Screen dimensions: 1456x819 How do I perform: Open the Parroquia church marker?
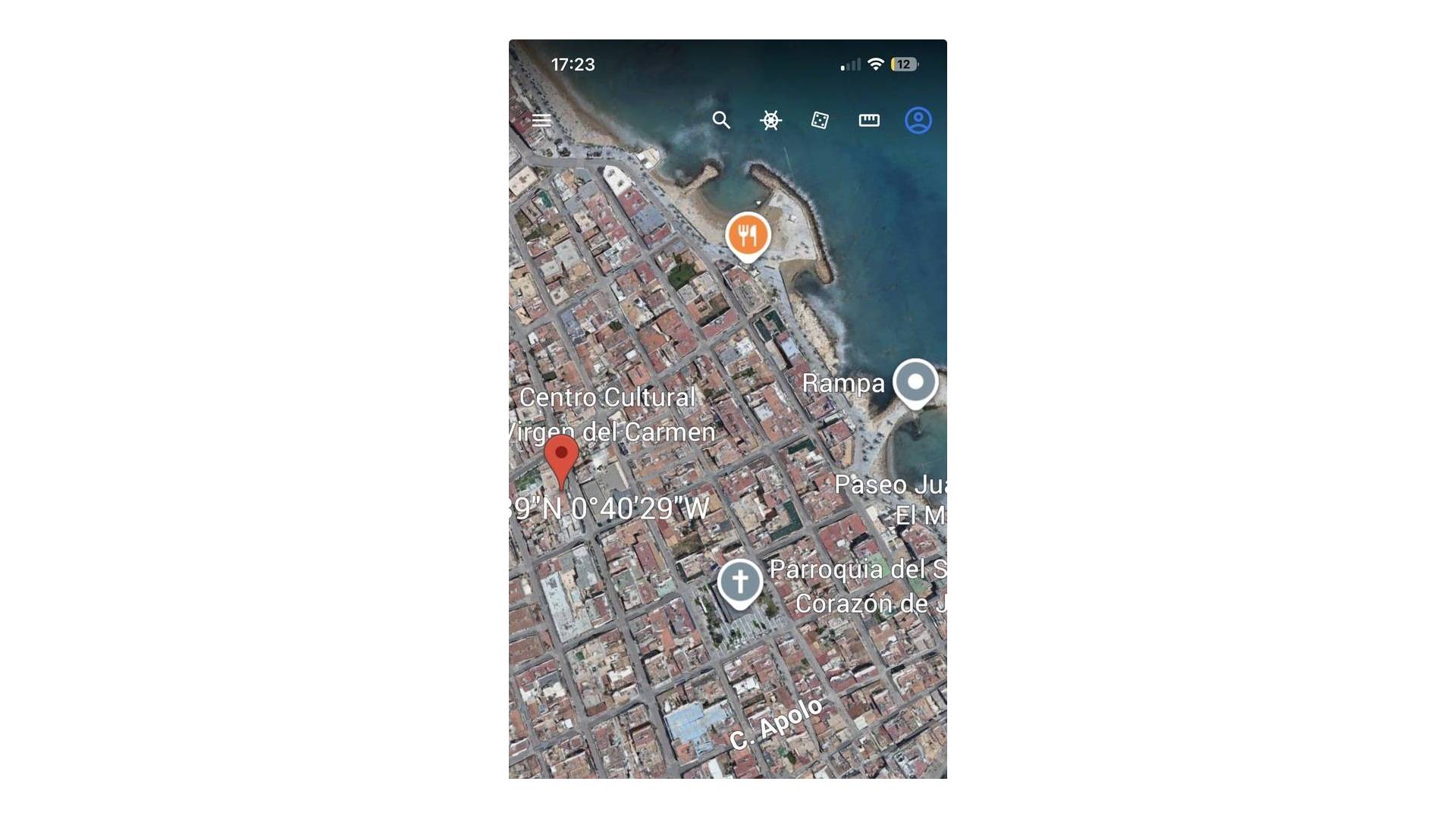pyautogui.click(x=740, y=582)
